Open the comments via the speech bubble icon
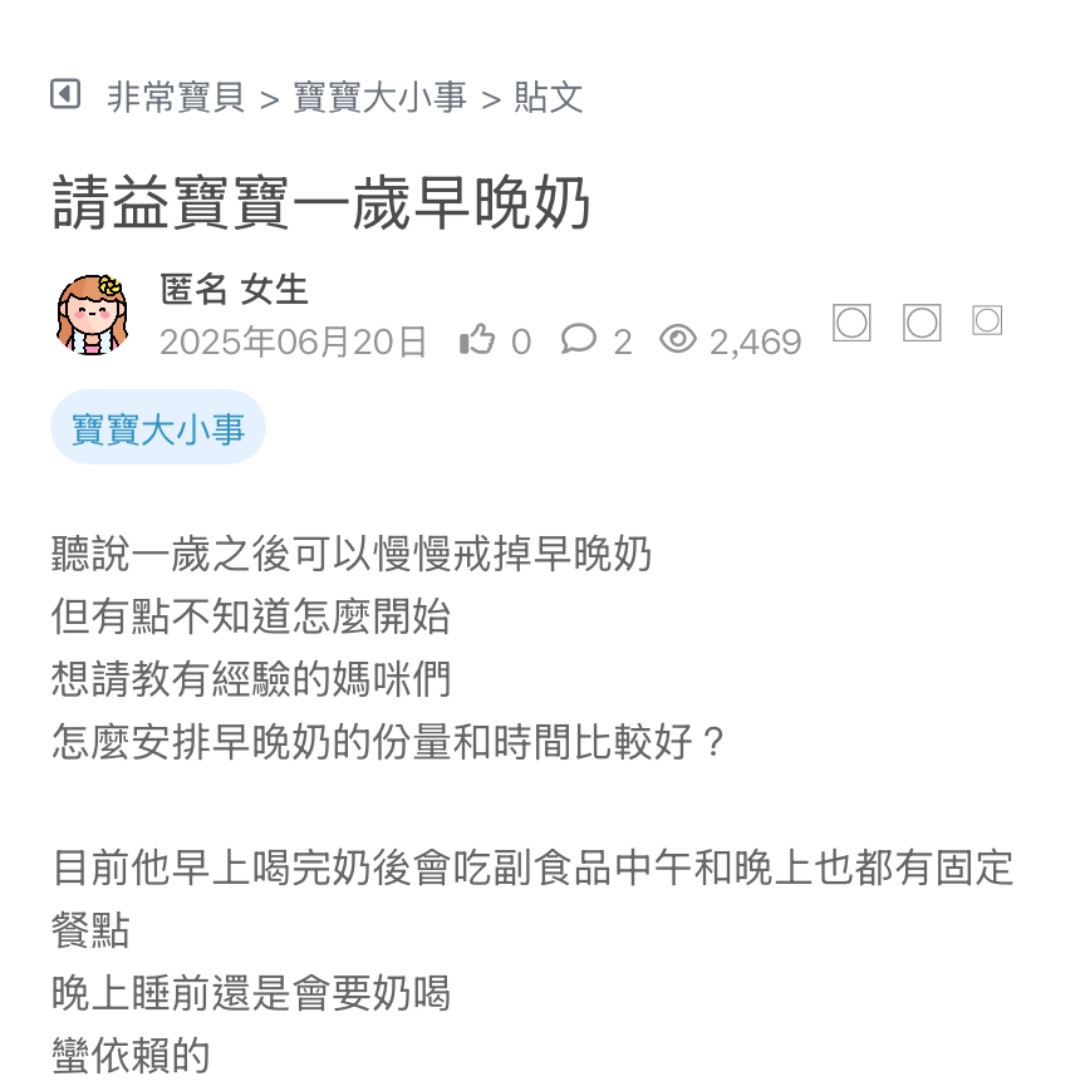 (578, 340)
